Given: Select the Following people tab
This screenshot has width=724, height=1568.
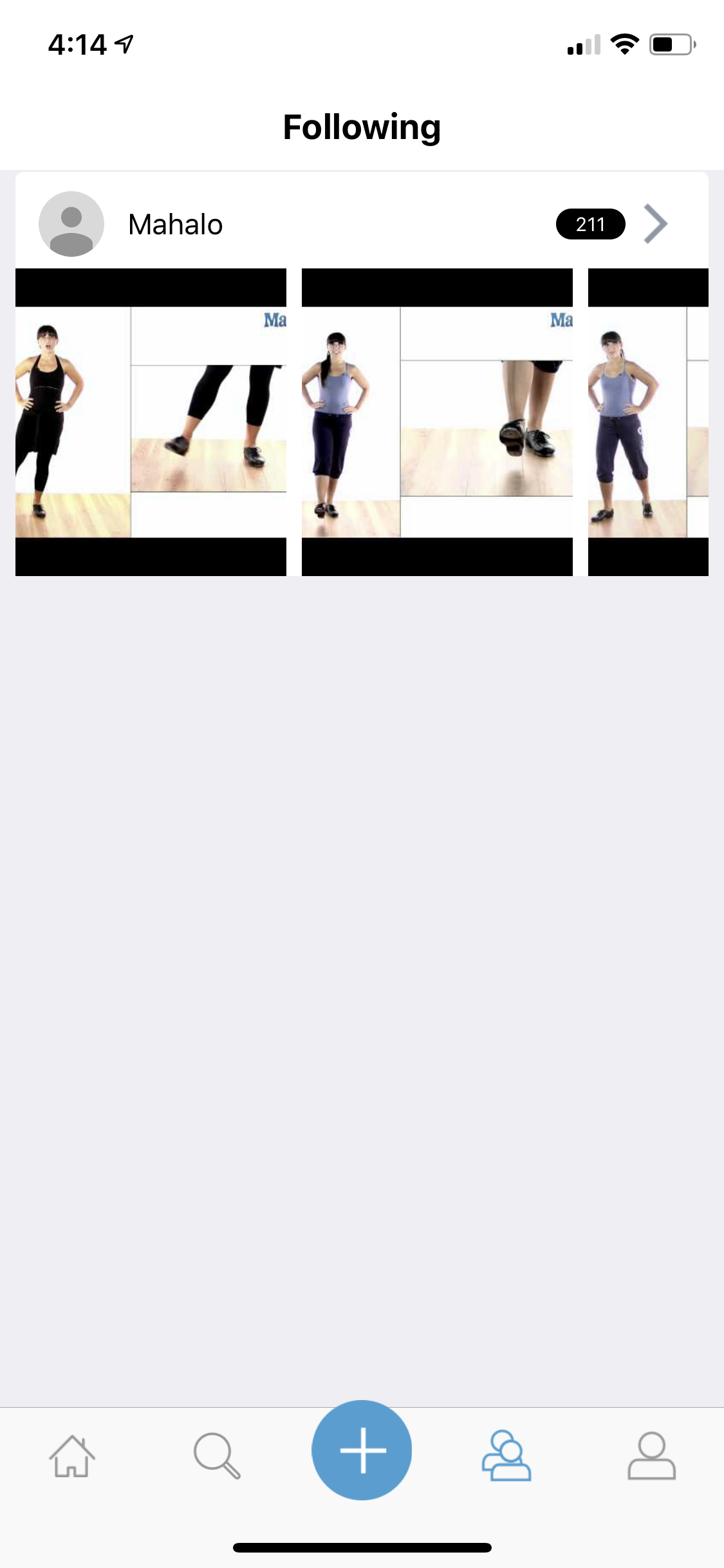Looking at the screenshot, I should tap(506, 1456).
